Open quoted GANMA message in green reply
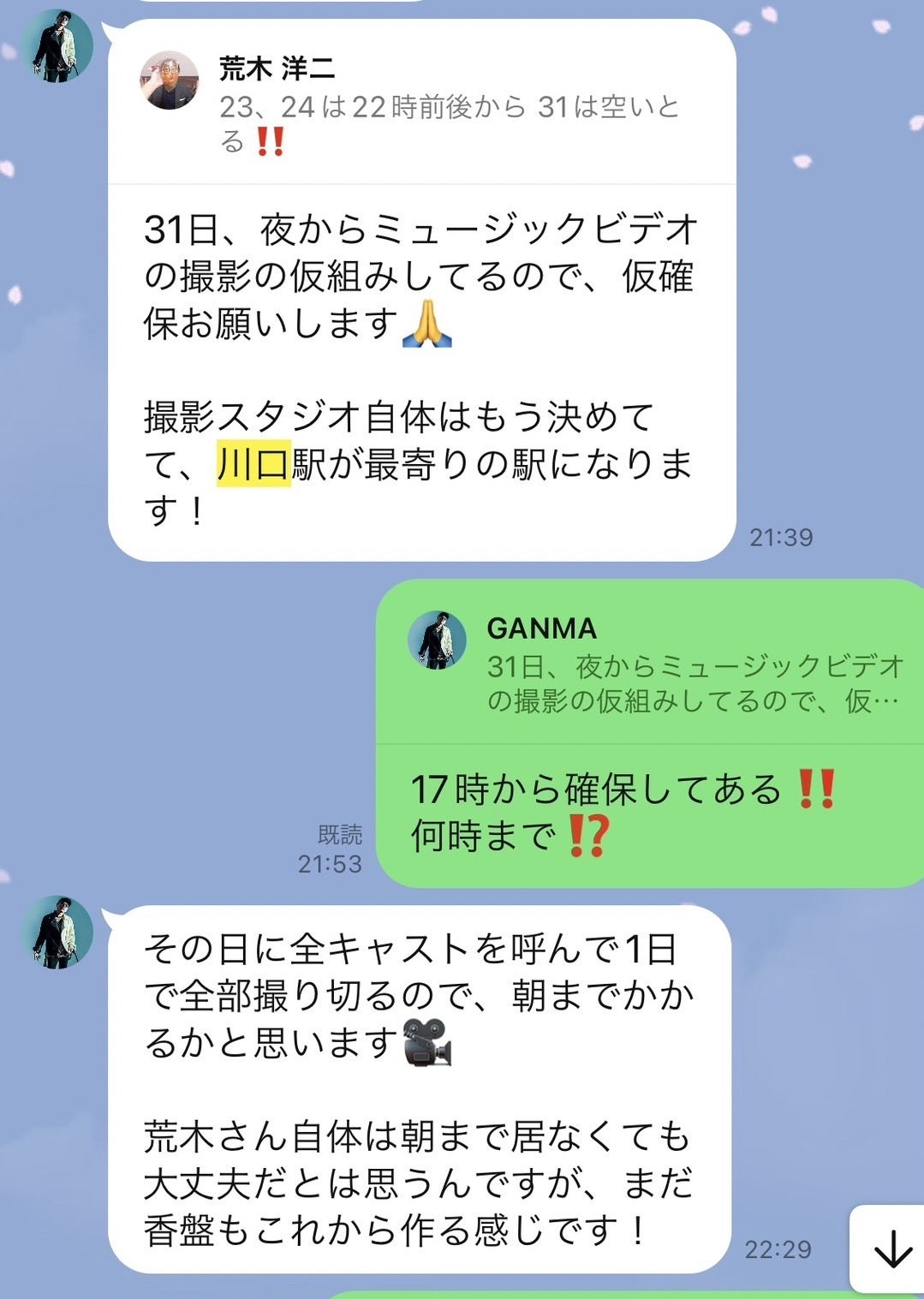This screenshot has width=924, height=1299. click(655, 664)
